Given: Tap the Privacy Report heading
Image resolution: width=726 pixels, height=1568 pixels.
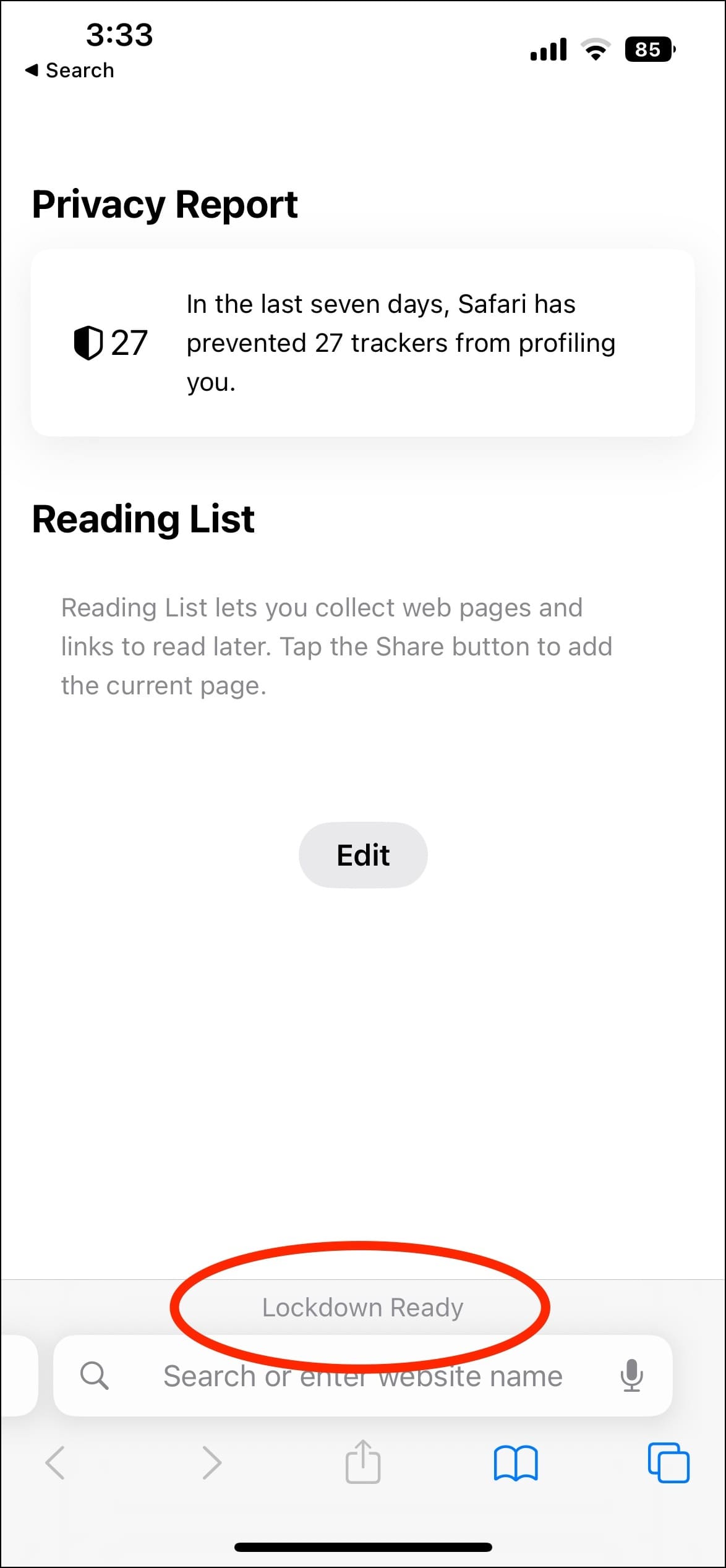Looking at the screenshot, I should click(165, 204).
